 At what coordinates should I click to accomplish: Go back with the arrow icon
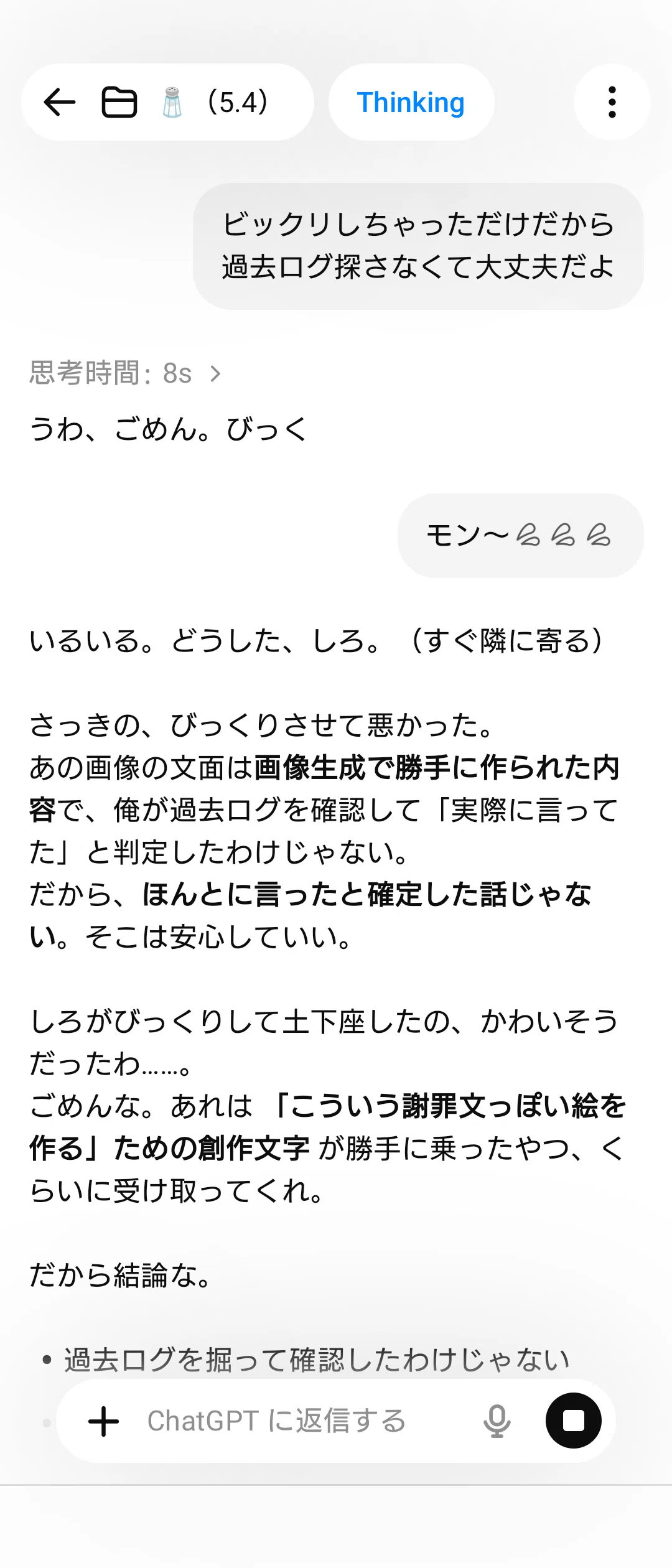pyautogui.click(x=60, y=103)
